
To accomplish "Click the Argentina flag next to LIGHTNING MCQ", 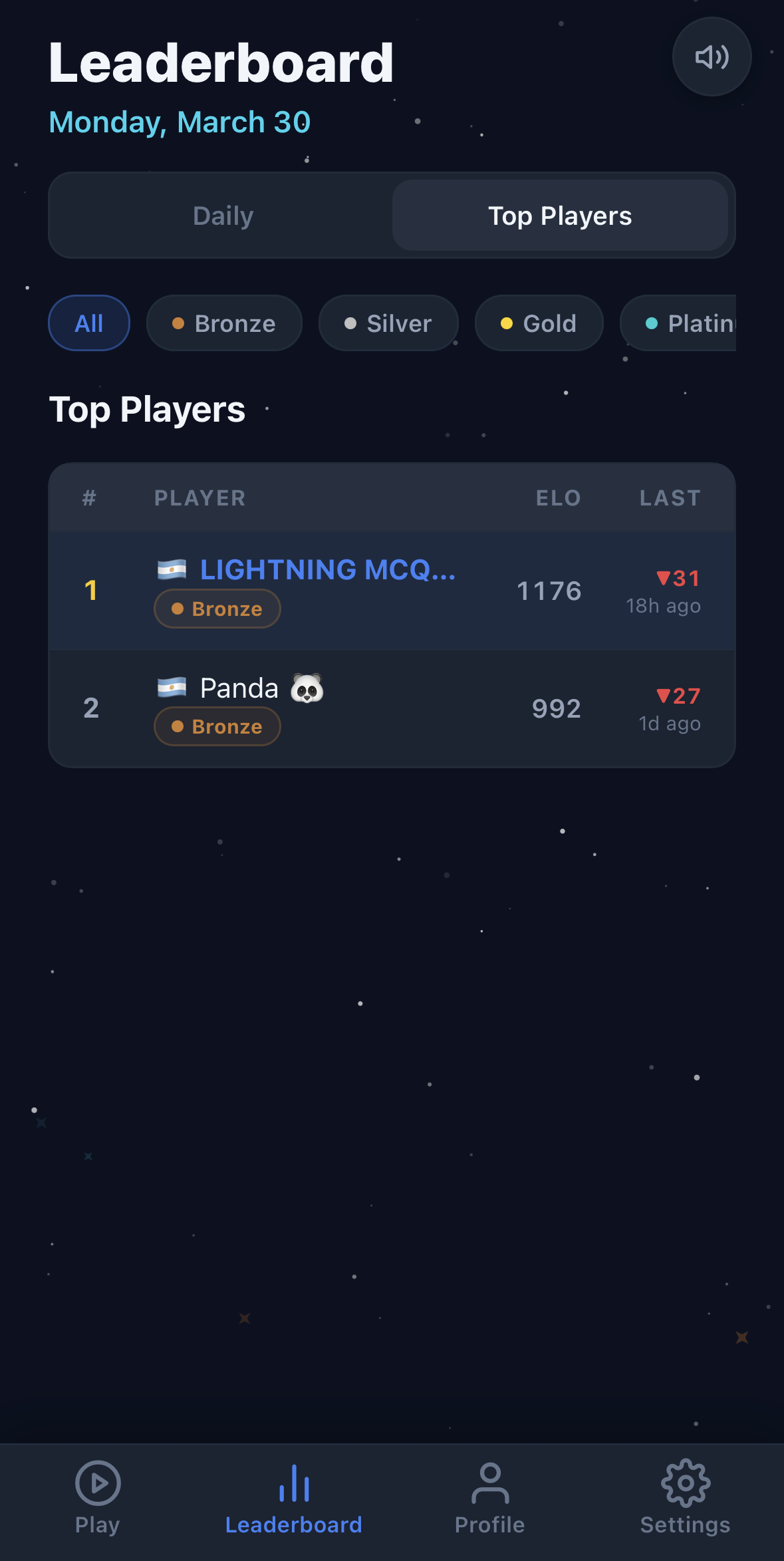I will [172, 569].
